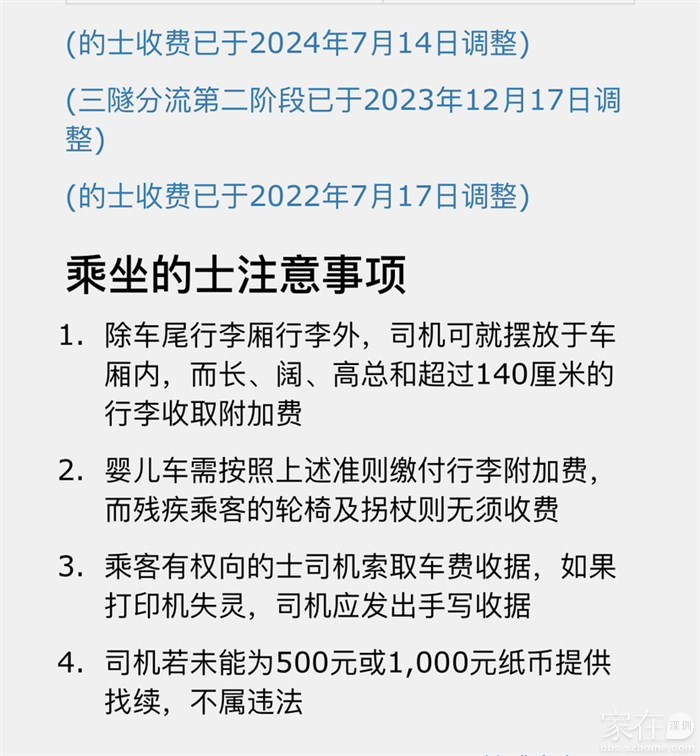Open the 2022年7月17日 taxi fare adjustment link
The image size is (700, 756).
[297, 196]
